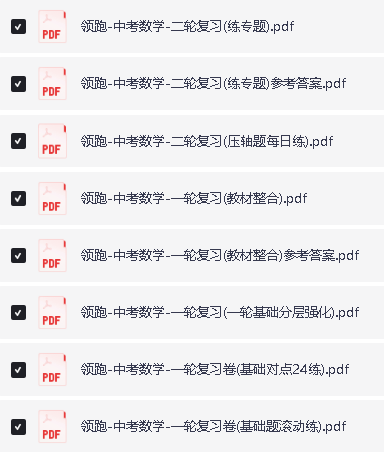This screenshot has width=384, height=452.
Task: Toggle checkbox beside 二轮复习(压轴题每日练).pdf
Action: [18, 141]
